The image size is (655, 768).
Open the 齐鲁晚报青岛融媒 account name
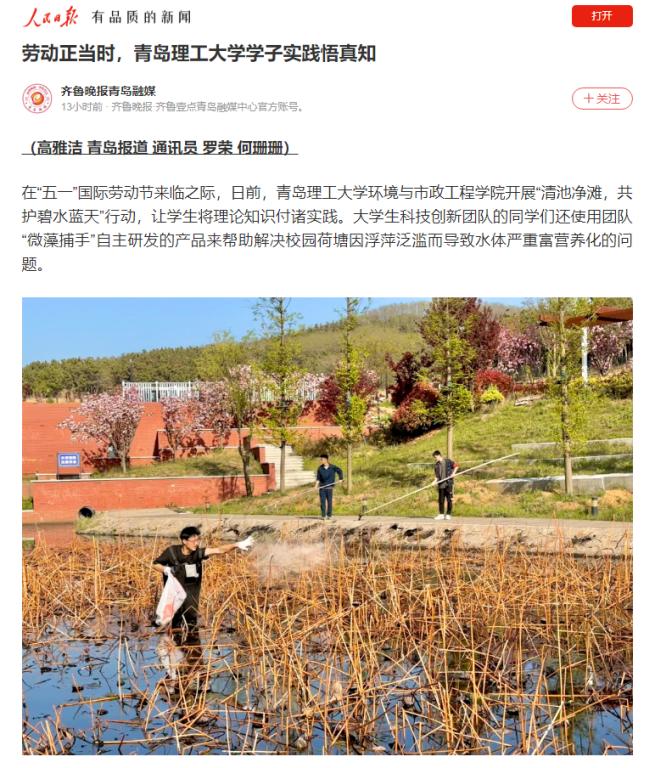(108, 90)
